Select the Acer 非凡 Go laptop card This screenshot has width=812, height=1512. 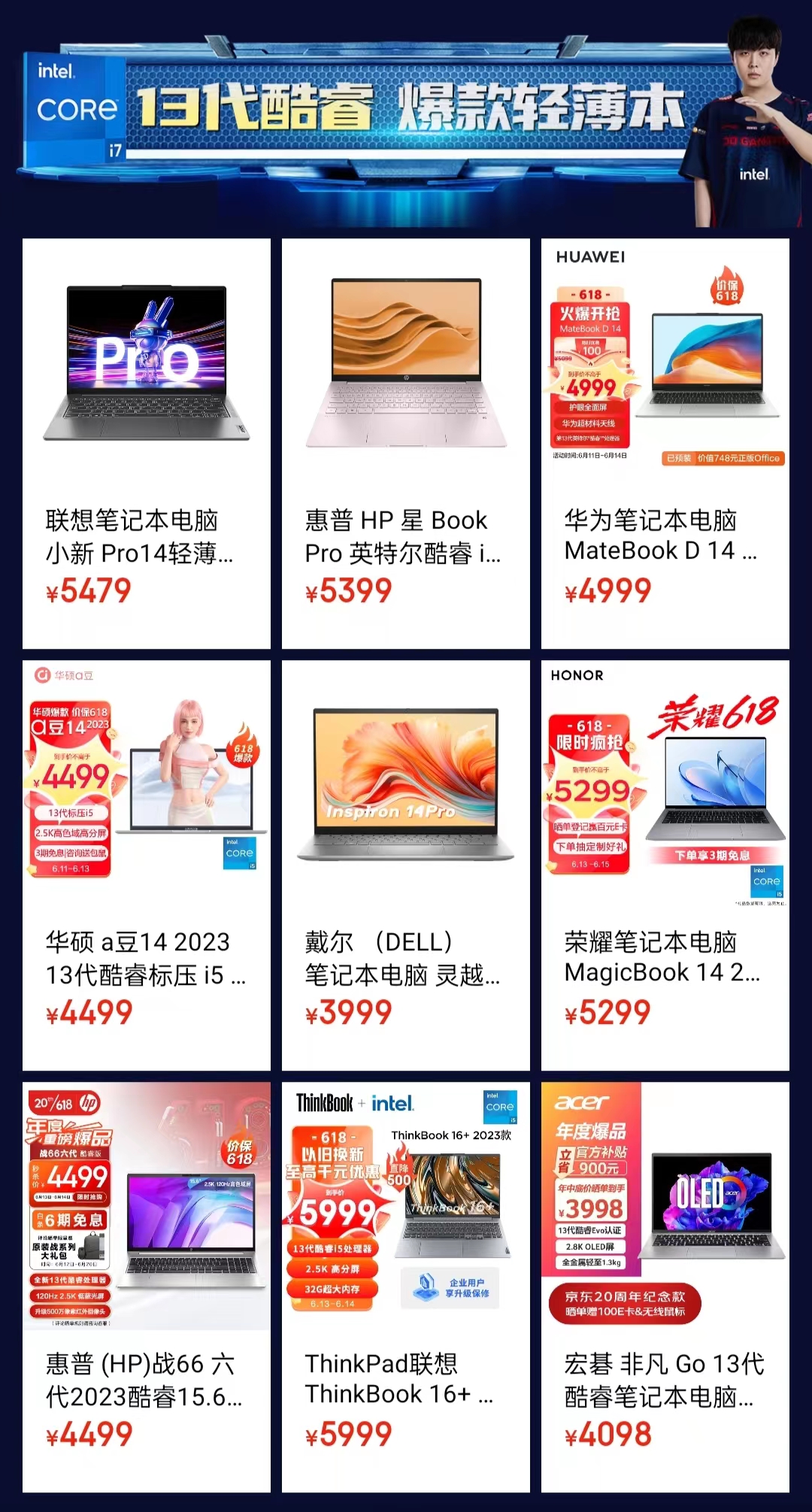[665, 1287]
